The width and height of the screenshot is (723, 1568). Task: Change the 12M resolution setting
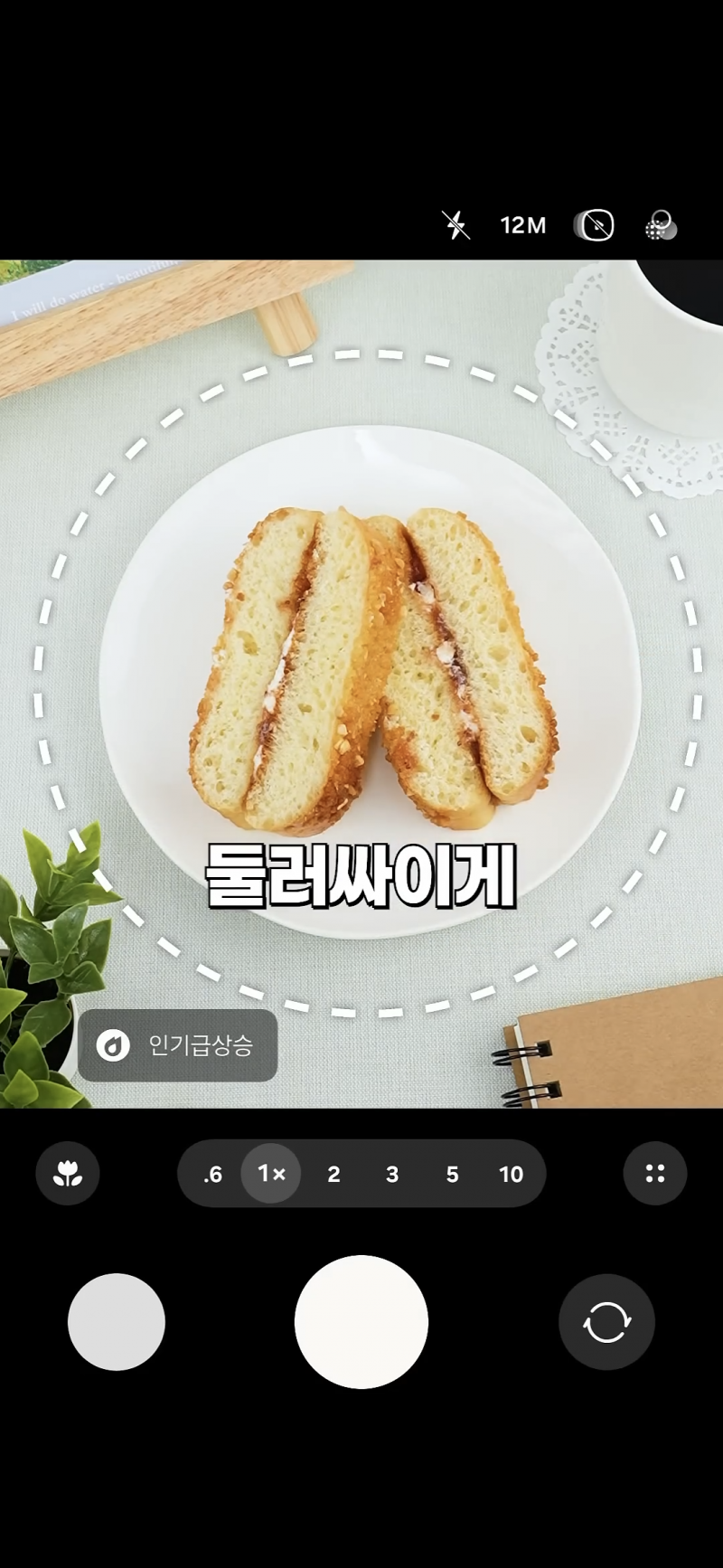pos(523,225)
